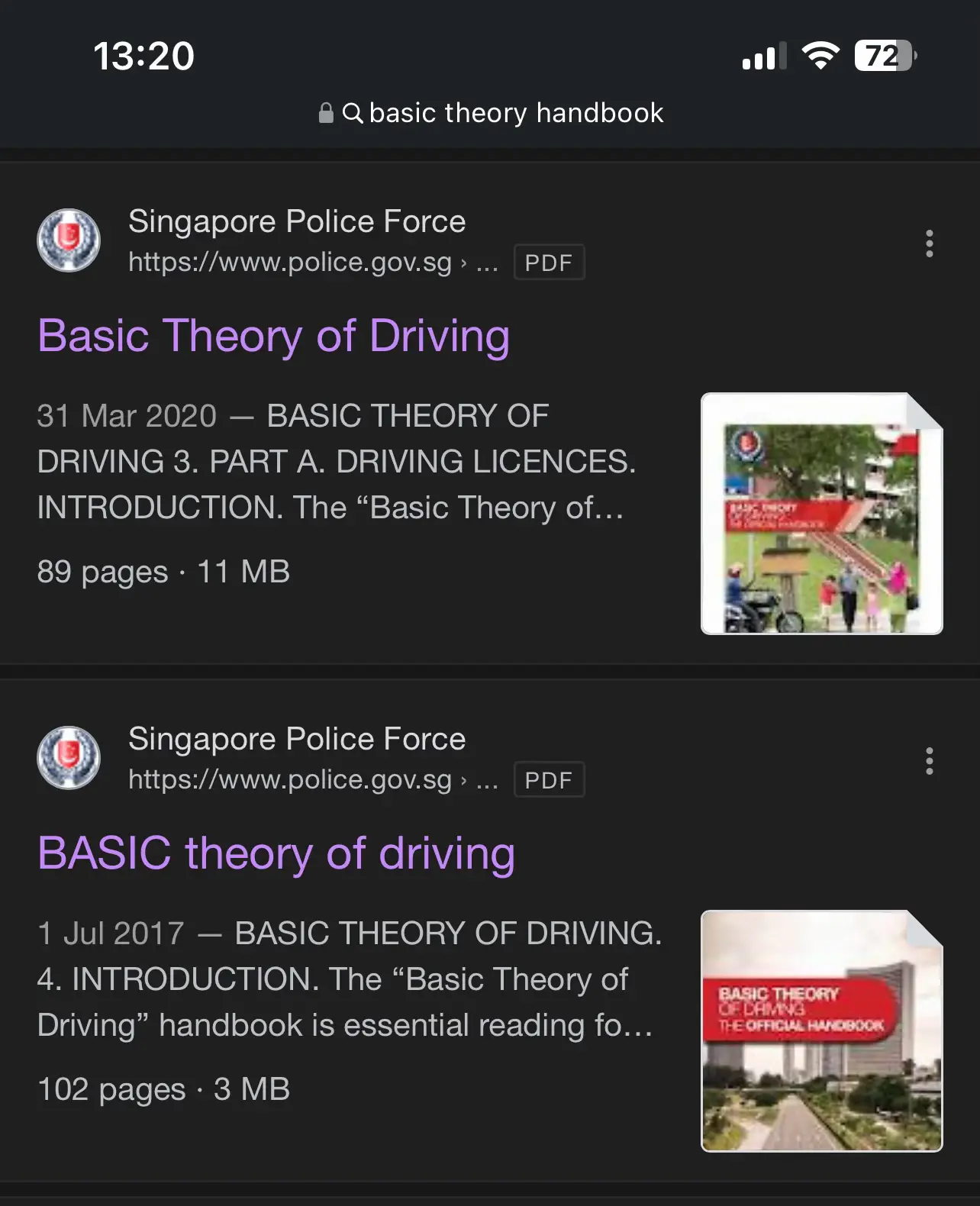
Task: Select the Singapore Police Force logo on second result
Action: click(69, 757)
